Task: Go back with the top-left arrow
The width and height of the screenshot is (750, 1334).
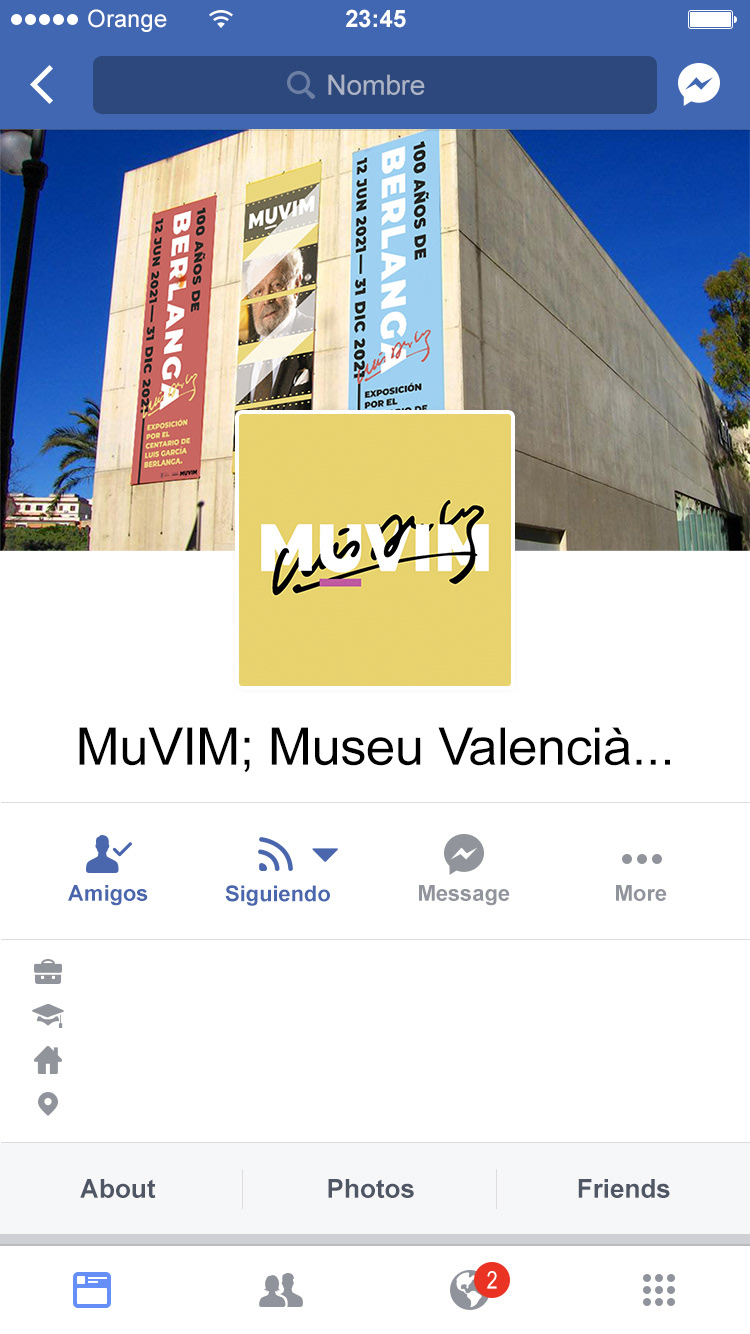Action: pos(42,85)
